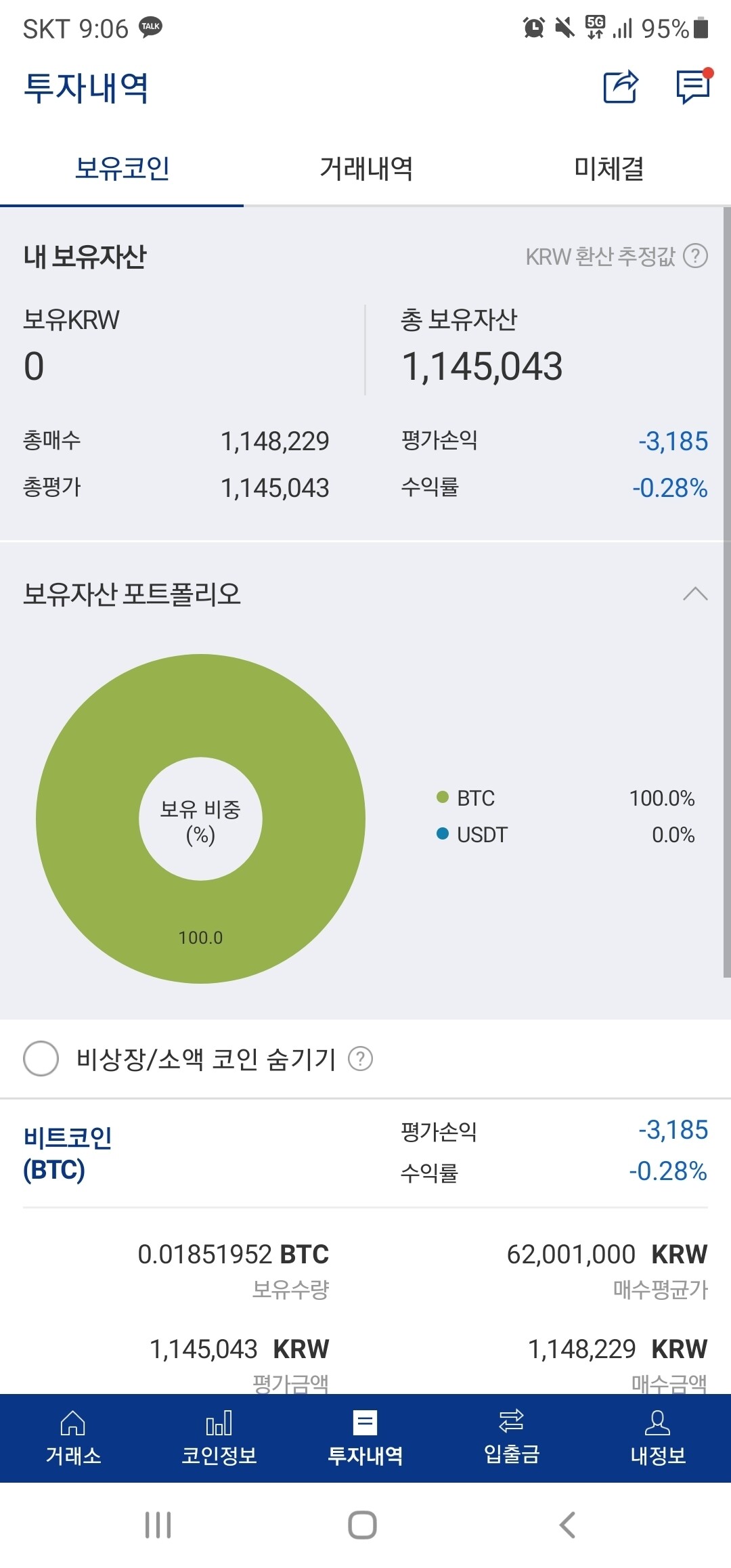This screenshot has height=1568, width=731.
Task: Tap the 총 보유자산 amount 1,145,043
Action: [483, 366]
